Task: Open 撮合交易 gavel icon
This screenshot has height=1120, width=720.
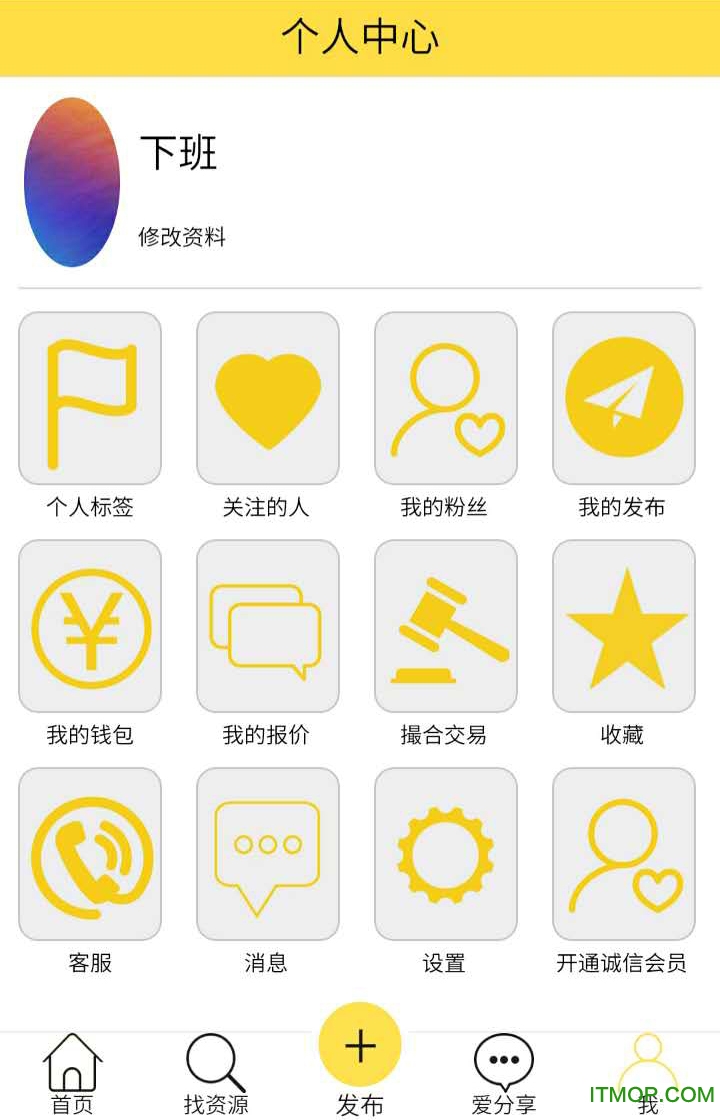Action: [446, 626]
